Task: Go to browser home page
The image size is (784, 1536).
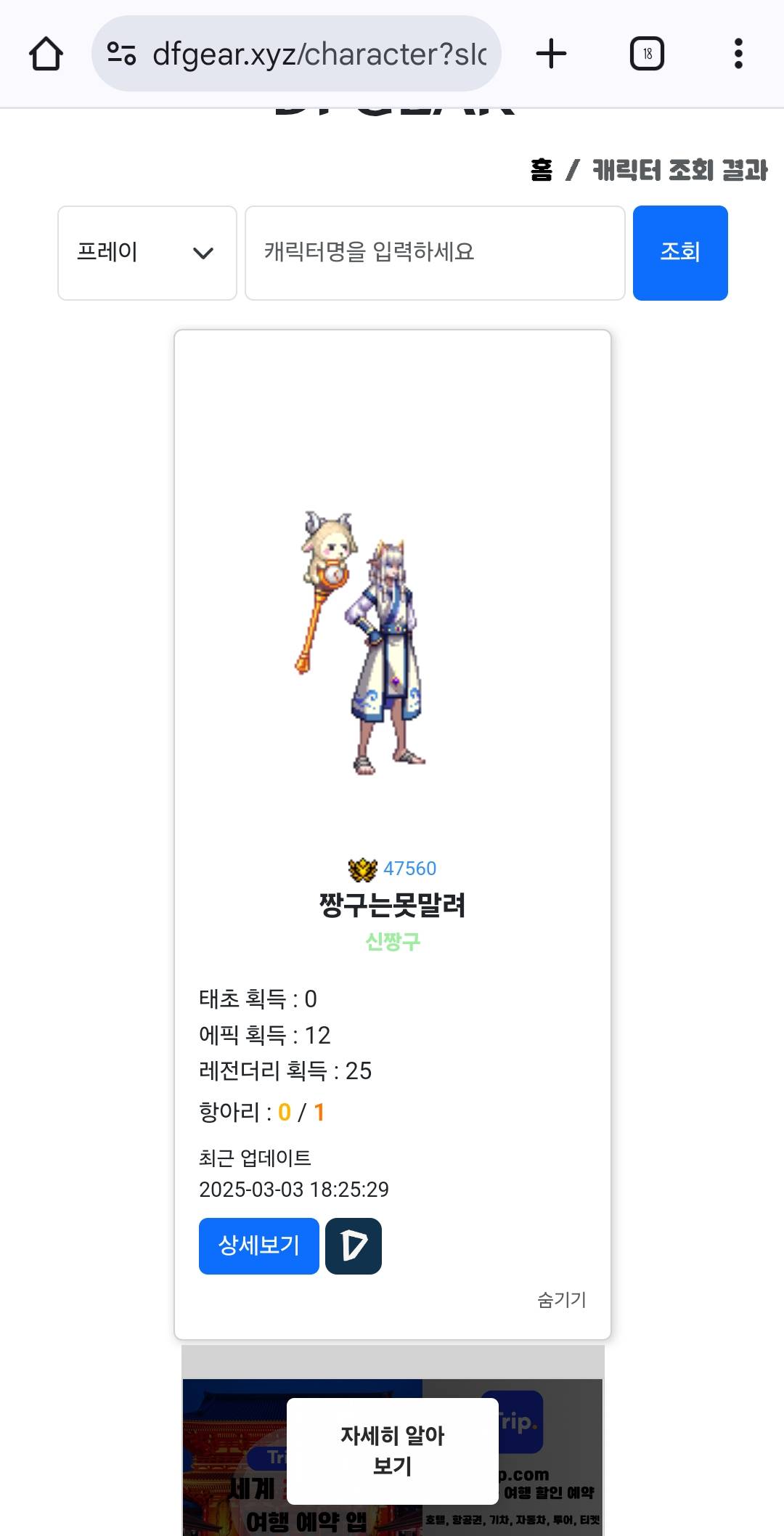Action: (46, 54)
